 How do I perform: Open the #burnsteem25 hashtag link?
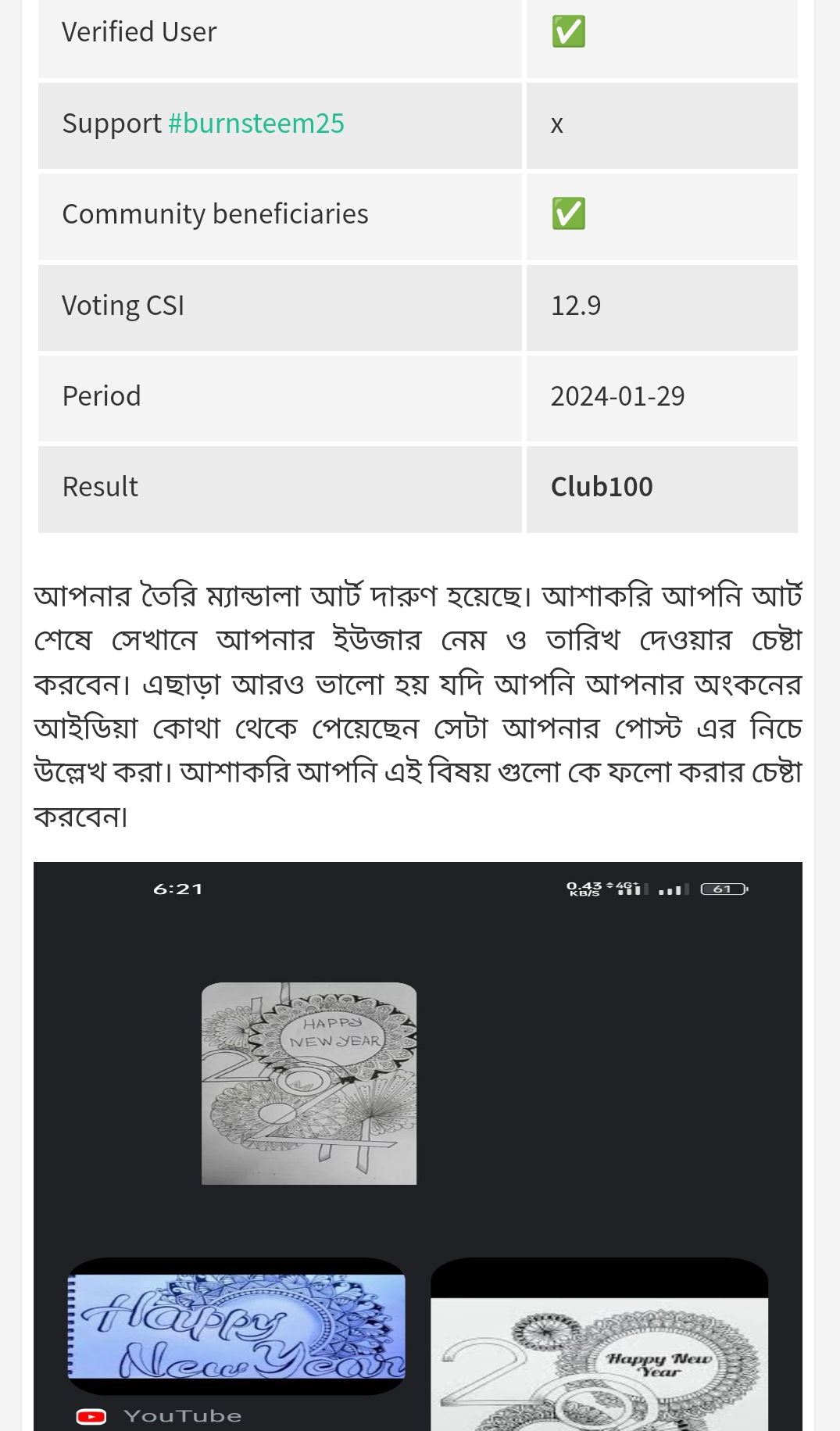tap(256, 123)
